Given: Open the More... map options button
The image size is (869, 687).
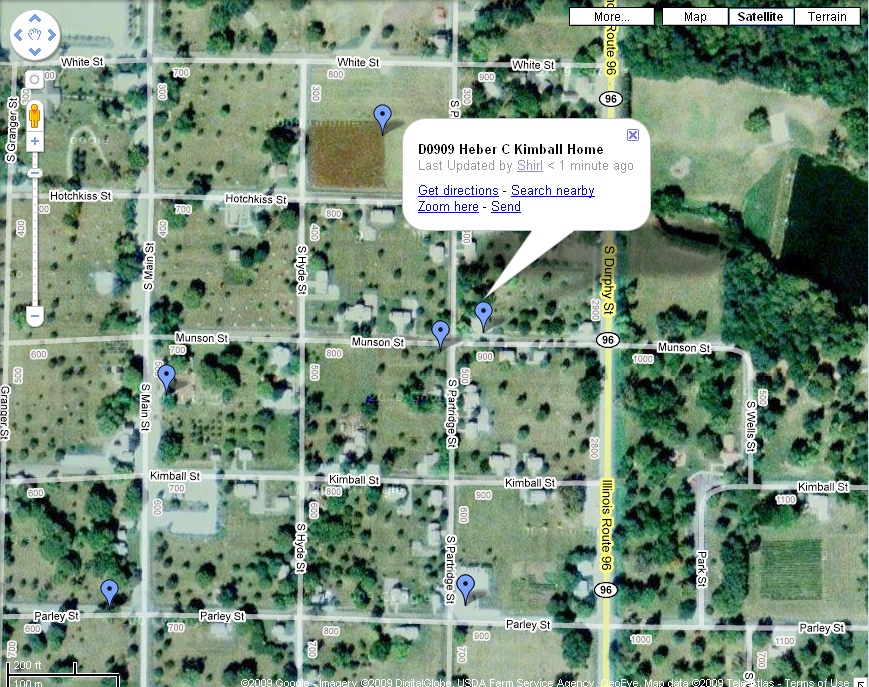Looking at the screenshot, I should [x=611, y=16].
